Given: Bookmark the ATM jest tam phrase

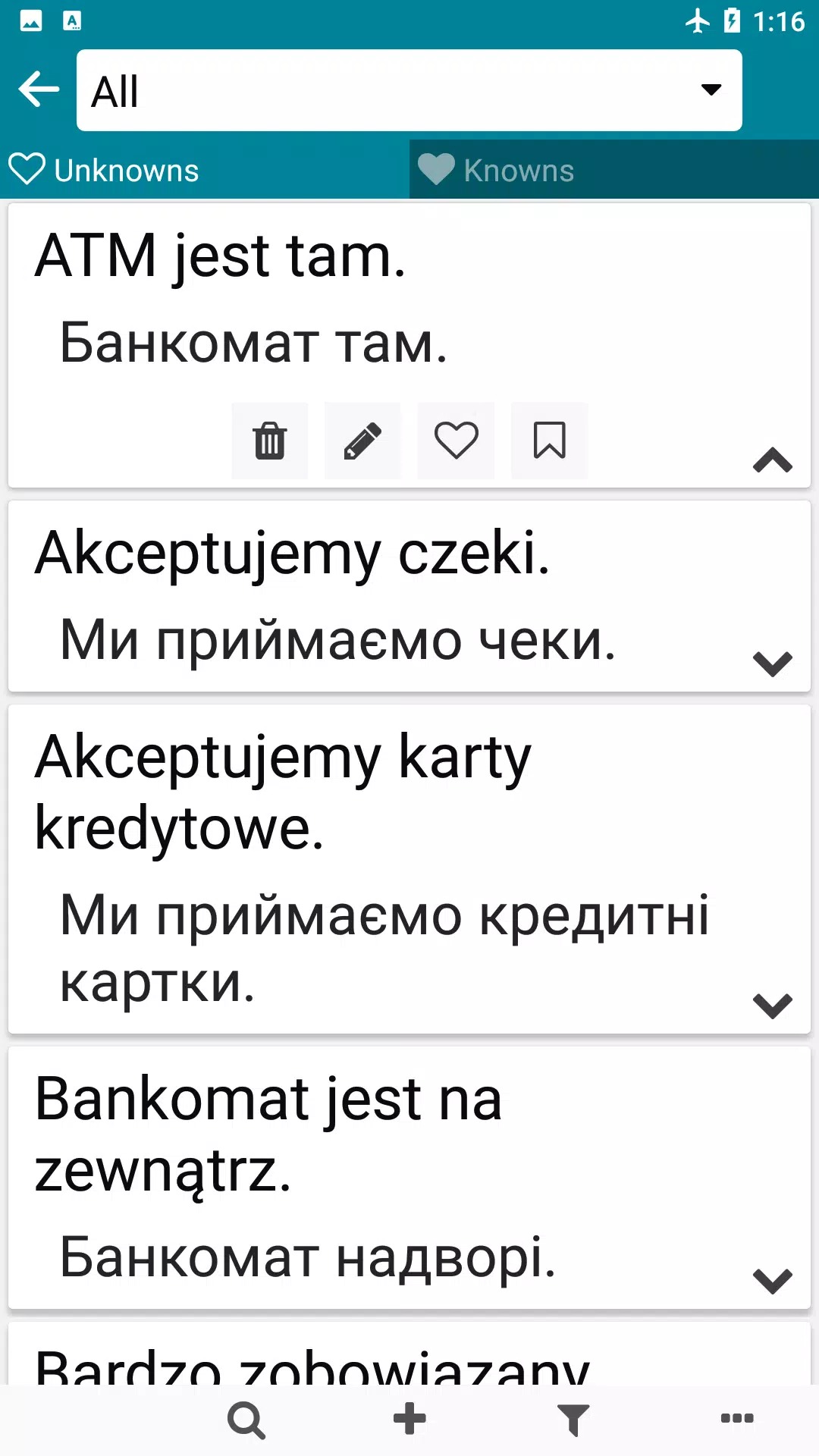Looking at the screenshot, I should pyautogui.click(x=549, y=441).
